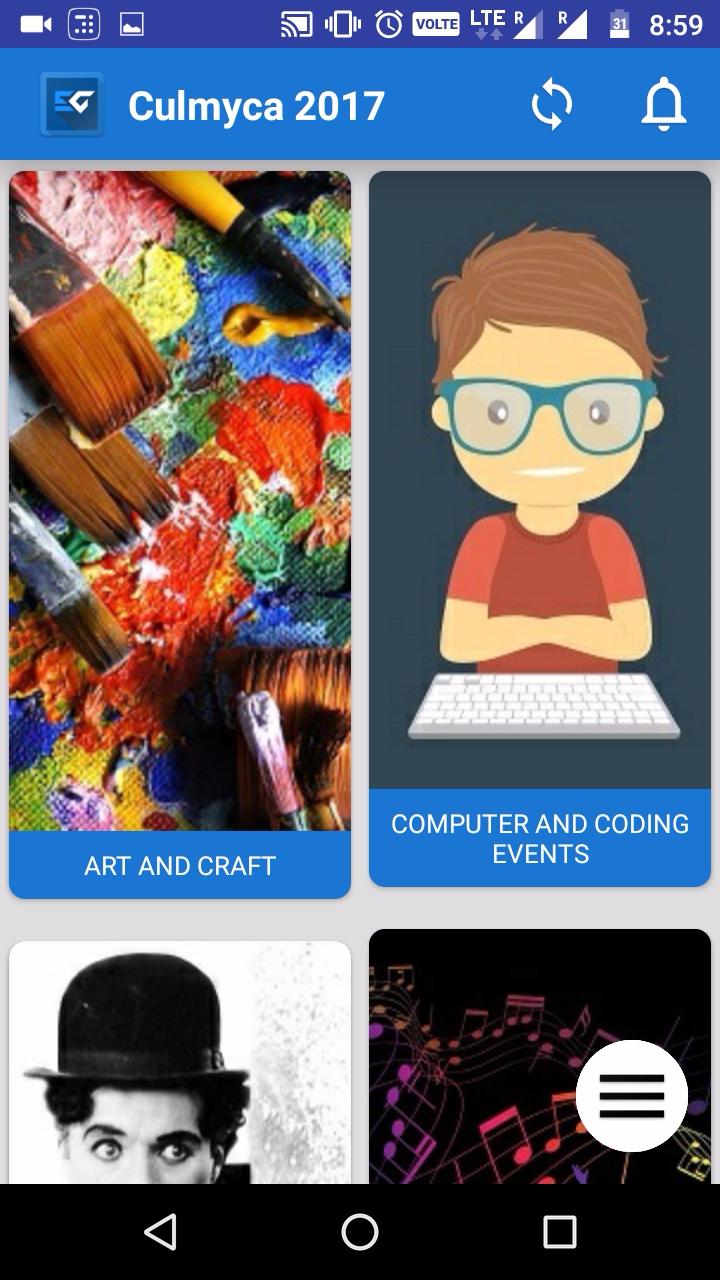Tap the refresh sync icon
The height and width of the screenshot is (1280, 720).
click(x=551, y=105)
